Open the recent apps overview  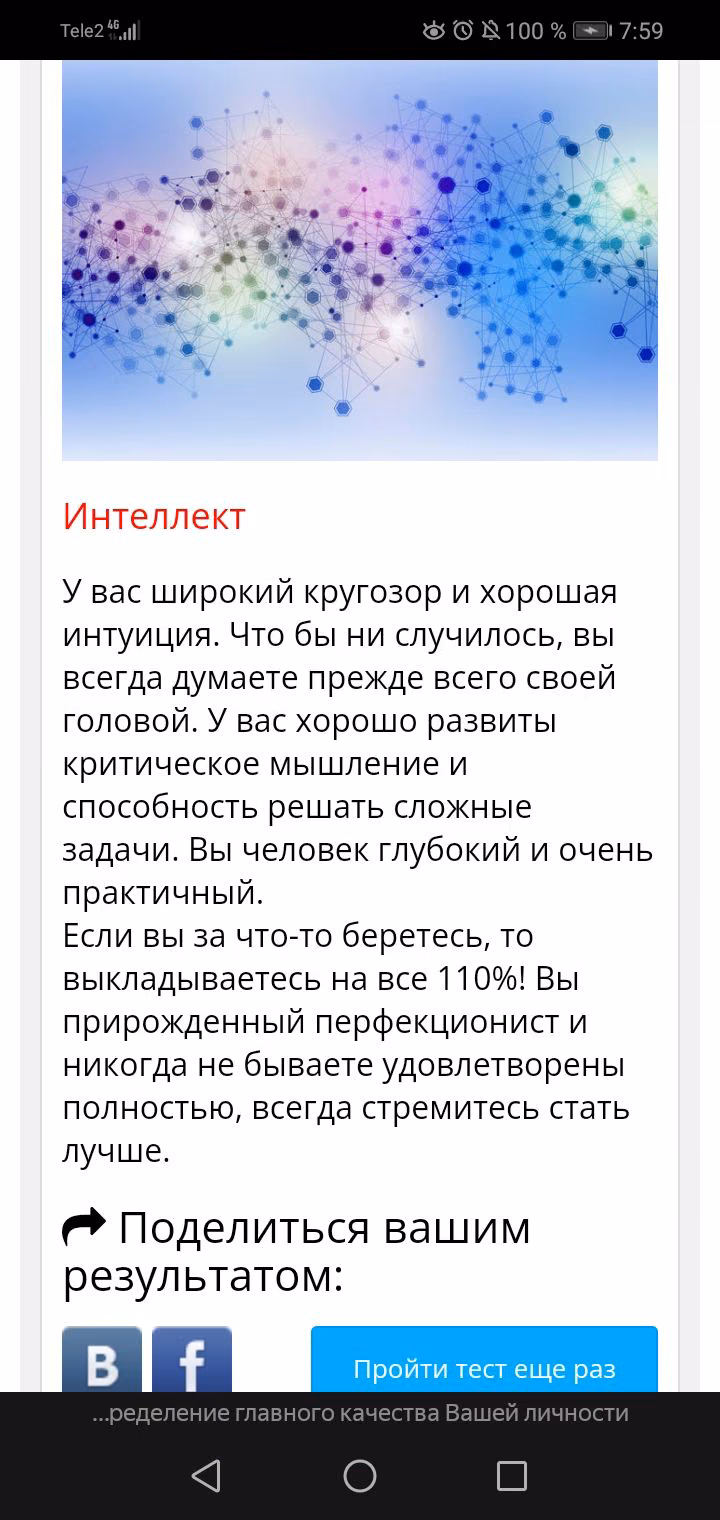click(512, 1476)
